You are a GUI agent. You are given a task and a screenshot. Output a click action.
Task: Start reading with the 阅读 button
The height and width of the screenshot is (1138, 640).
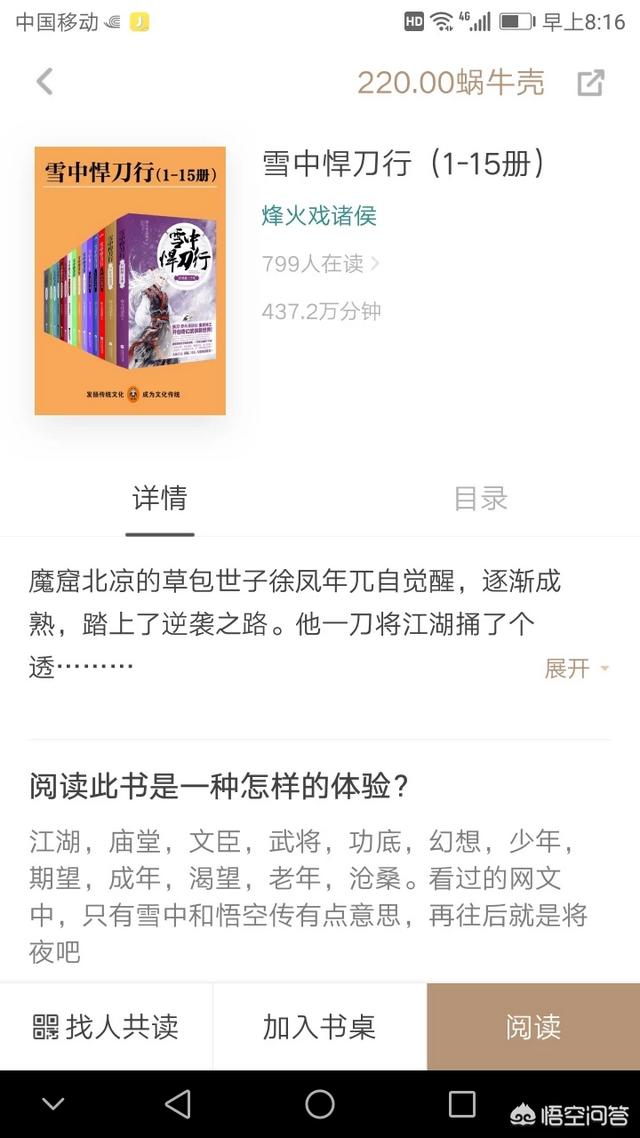[533, 1026]
